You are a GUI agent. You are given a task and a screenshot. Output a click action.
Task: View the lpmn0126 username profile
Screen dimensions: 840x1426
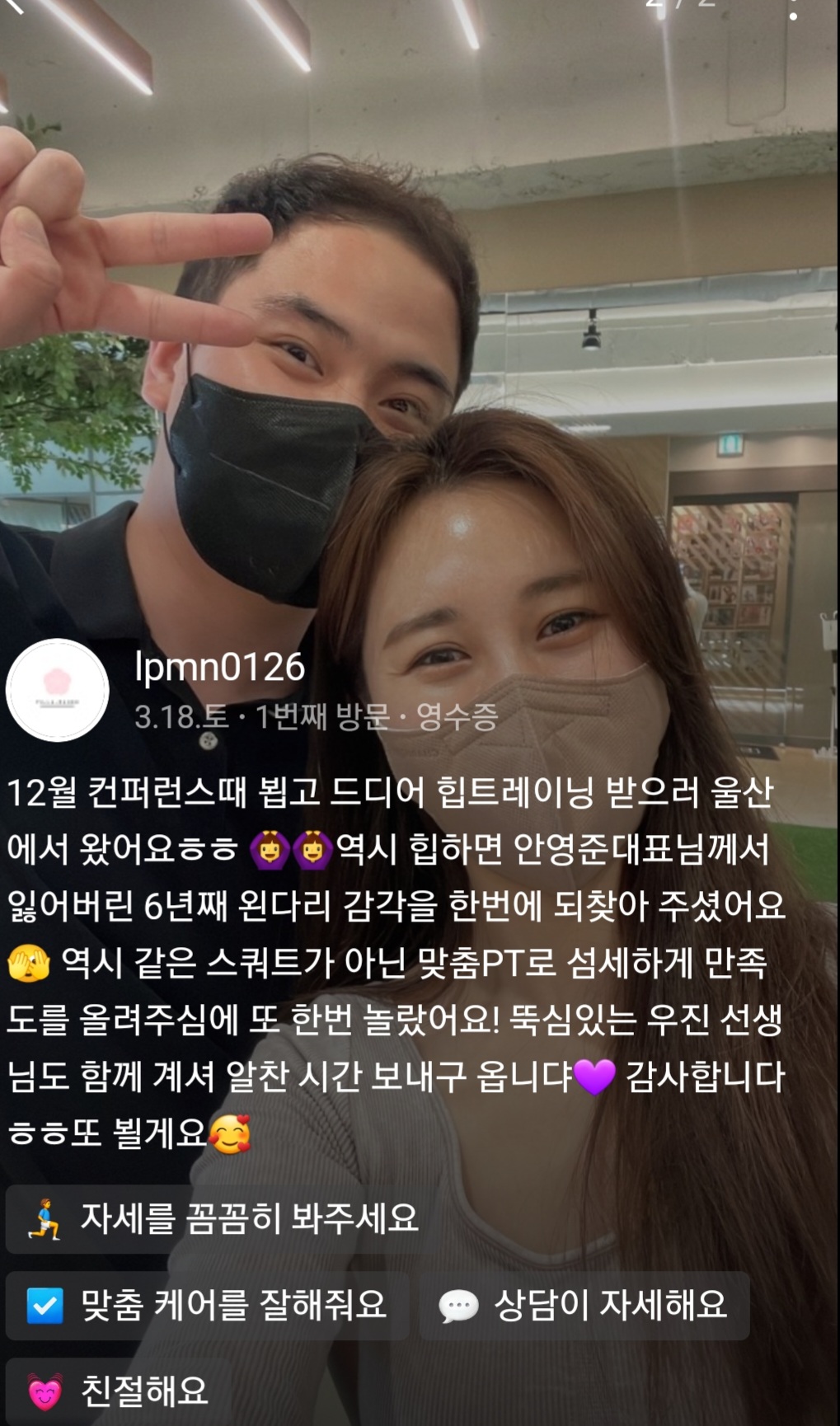click(220, 667)
